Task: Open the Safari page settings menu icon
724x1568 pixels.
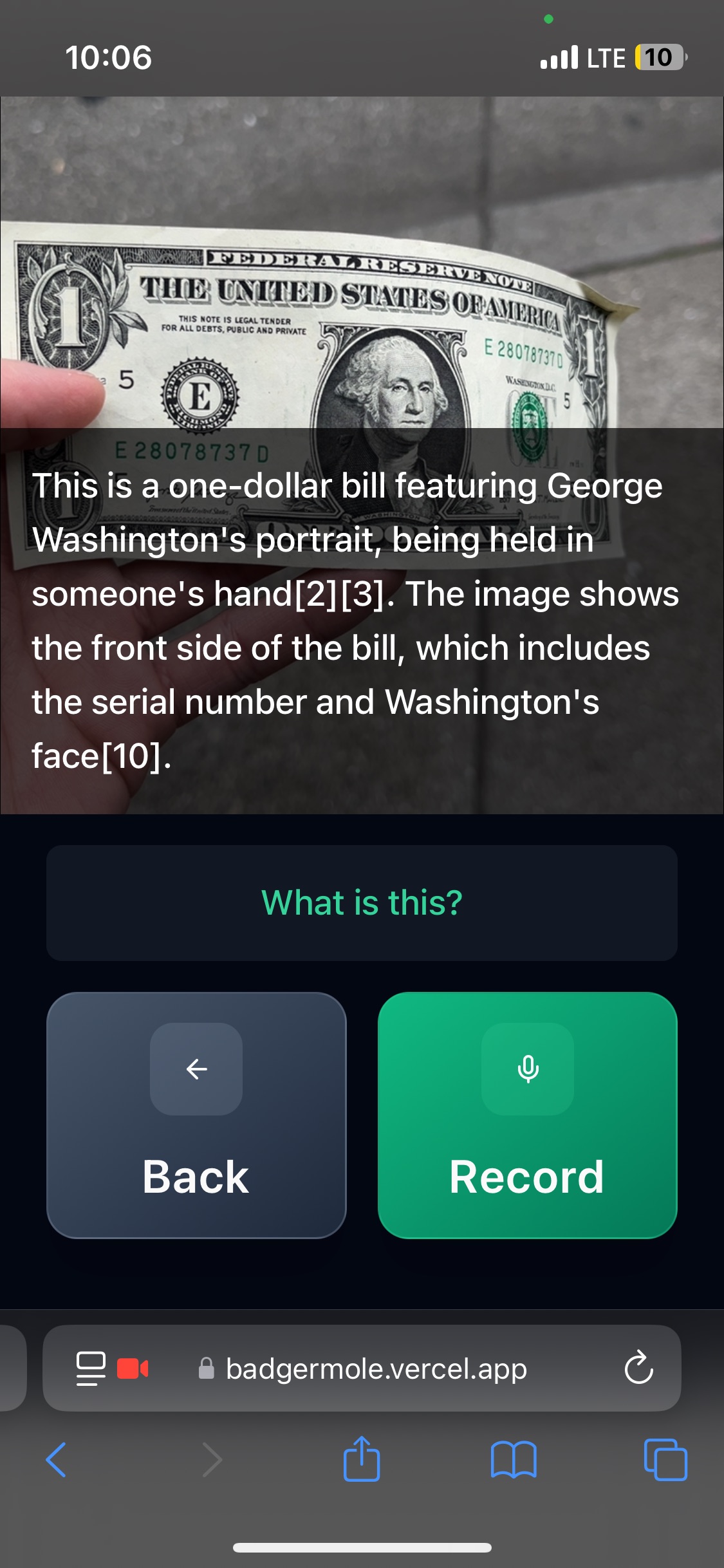Action: tap(91, 1368)
